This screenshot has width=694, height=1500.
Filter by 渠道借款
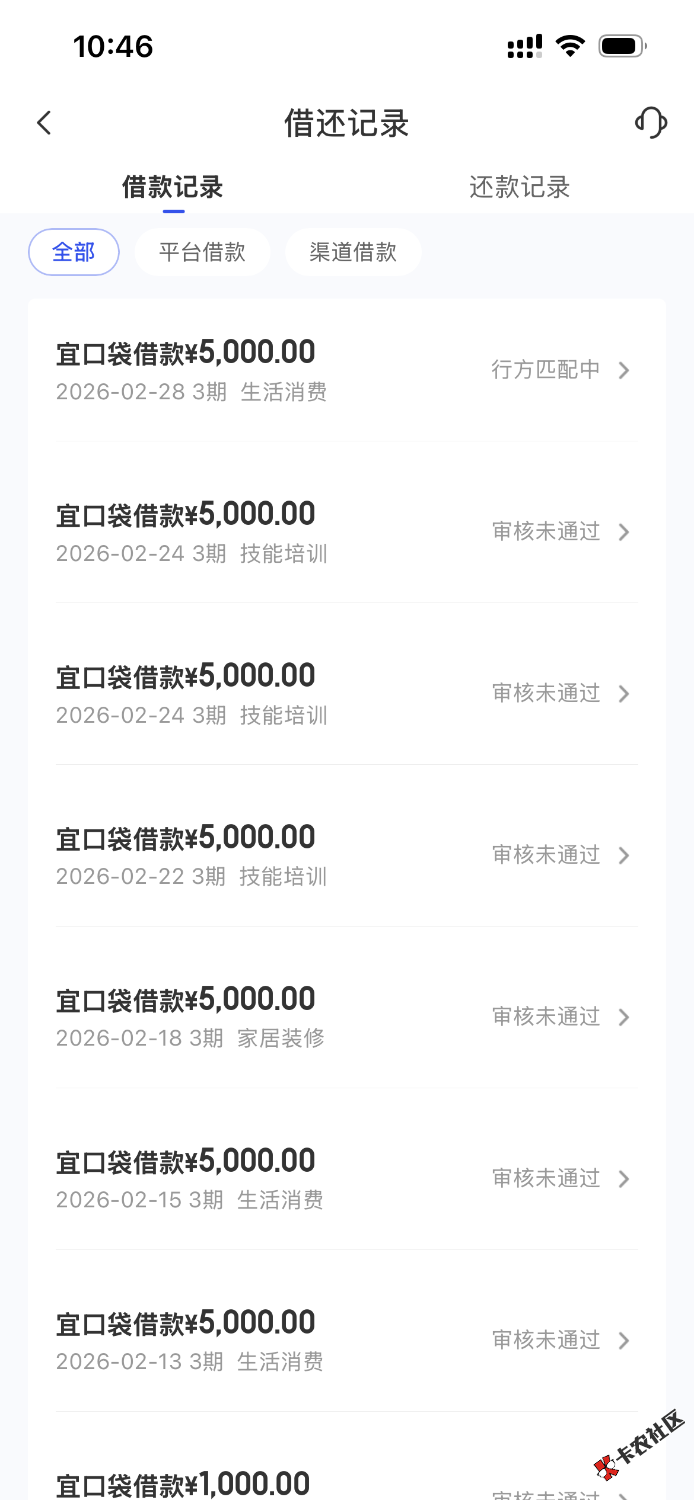point(353,252)
